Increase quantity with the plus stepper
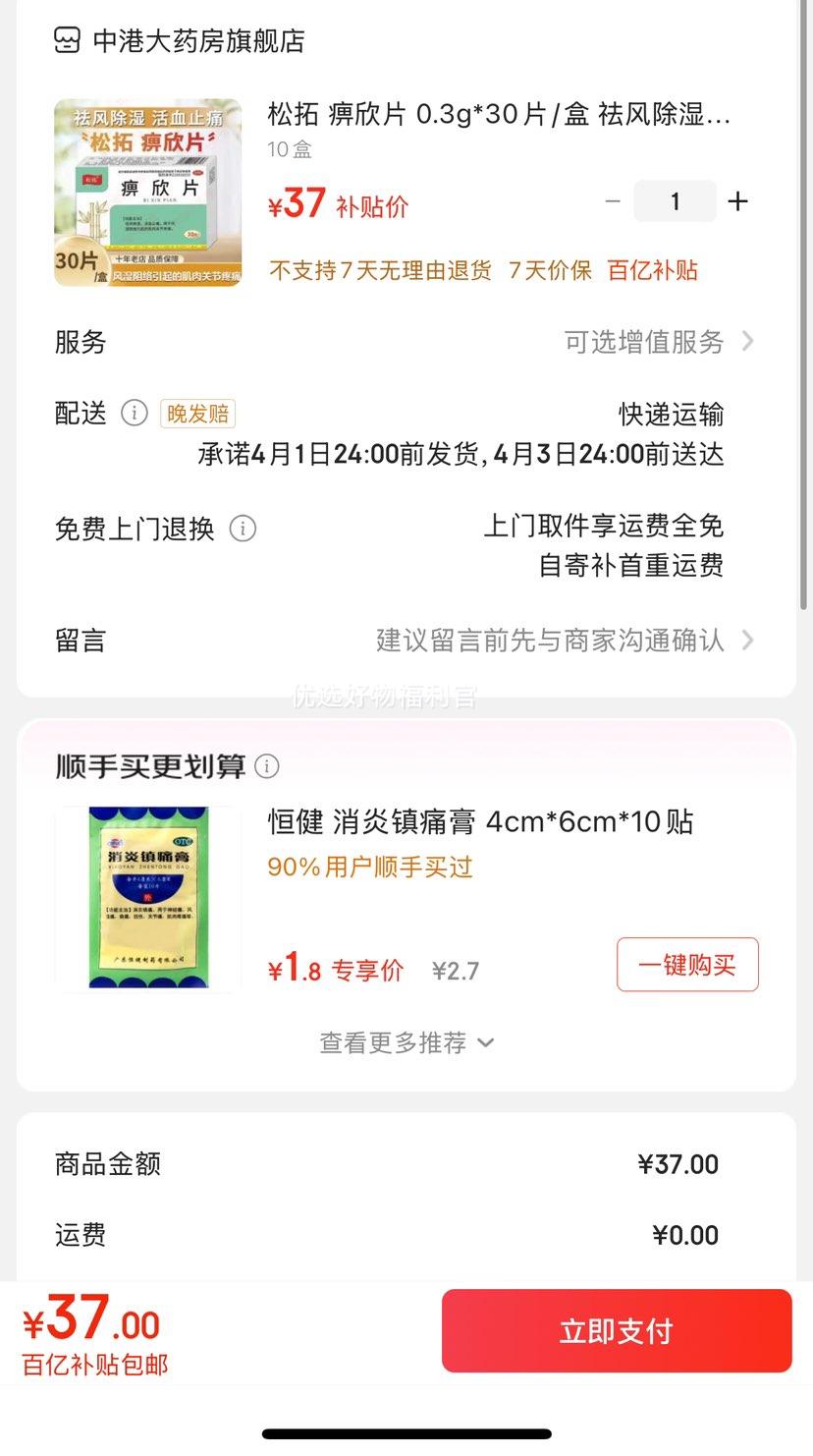 click(737, 200)
